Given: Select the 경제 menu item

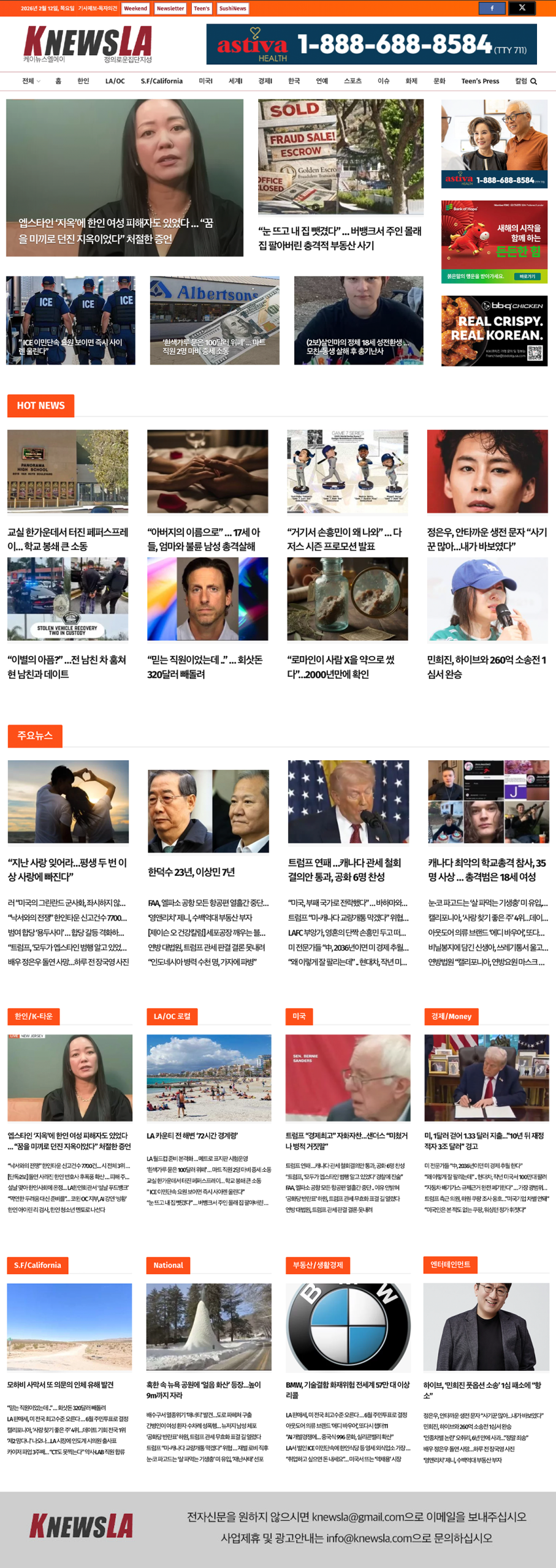Looking at the screenshot, I should [265, 81].
